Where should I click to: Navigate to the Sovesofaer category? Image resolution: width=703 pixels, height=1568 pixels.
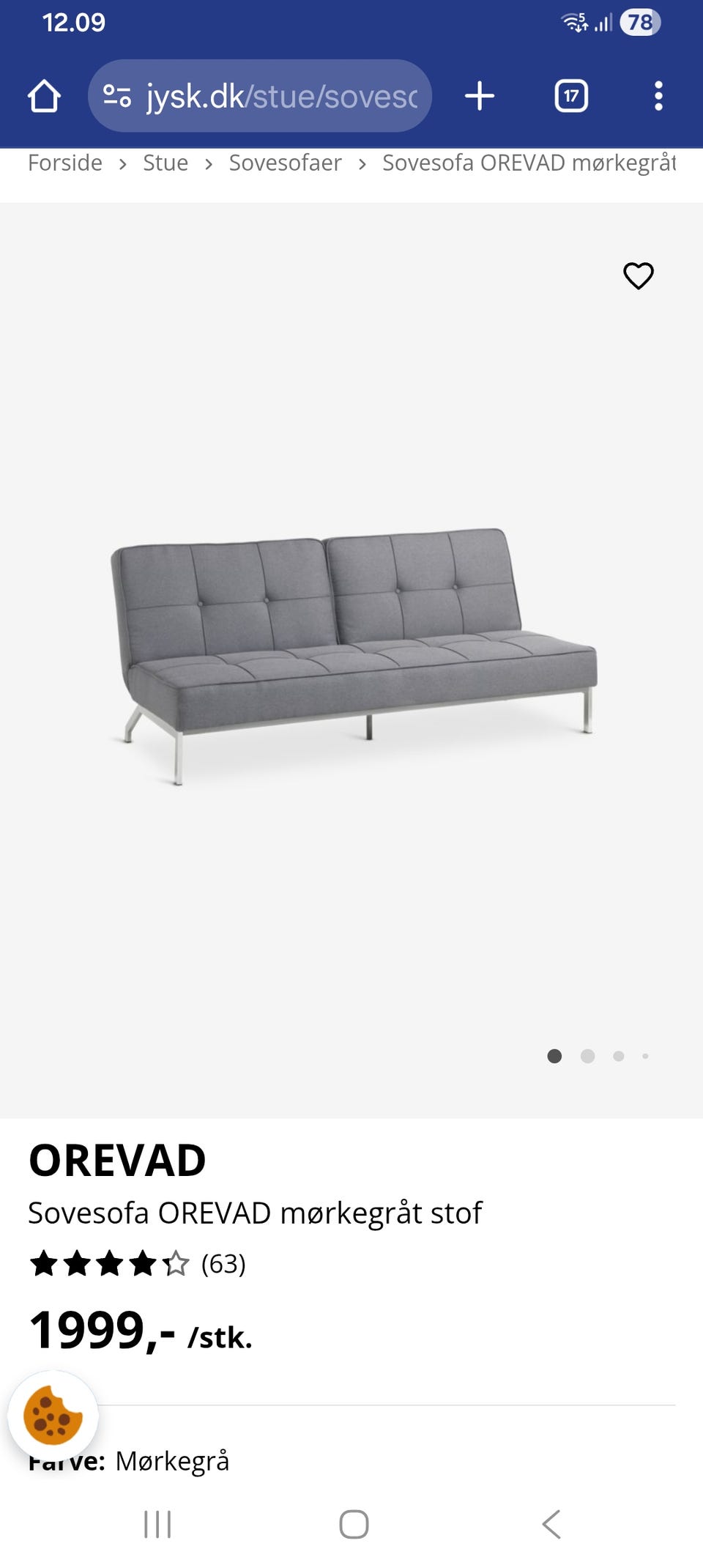285,163
